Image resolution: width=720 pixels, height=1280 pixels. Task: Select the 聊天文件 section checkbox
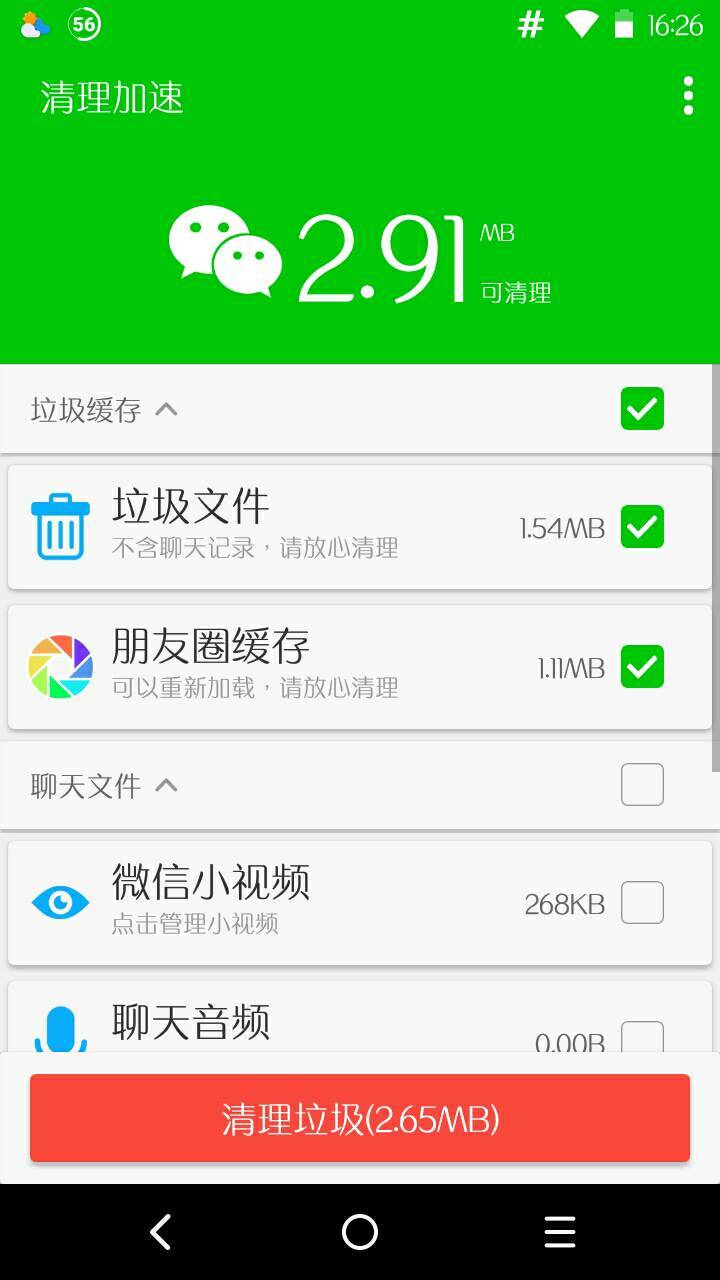coord(642,785)
